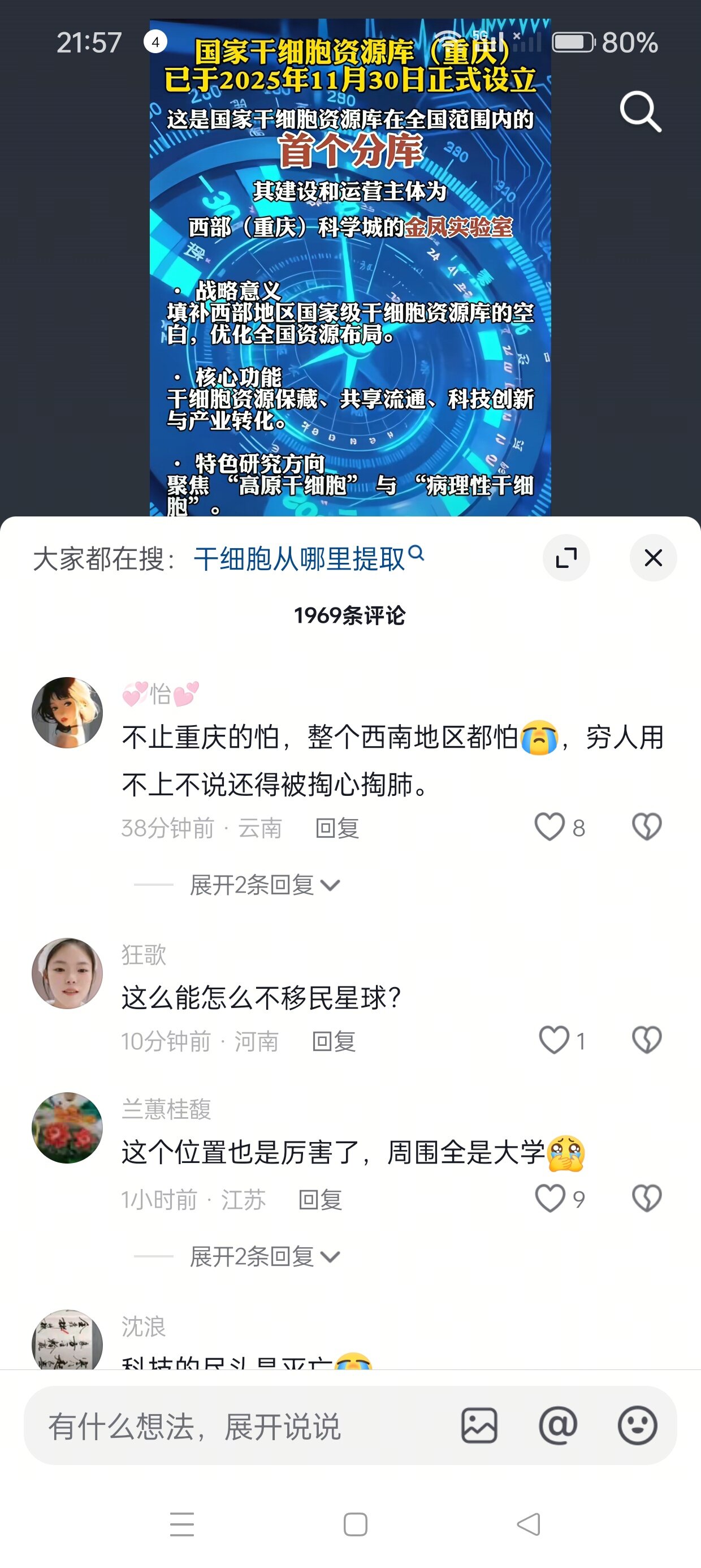Mention someone with the @ icon
701x1568 pixels.
pyautogui.click(x=558, y=1425)
